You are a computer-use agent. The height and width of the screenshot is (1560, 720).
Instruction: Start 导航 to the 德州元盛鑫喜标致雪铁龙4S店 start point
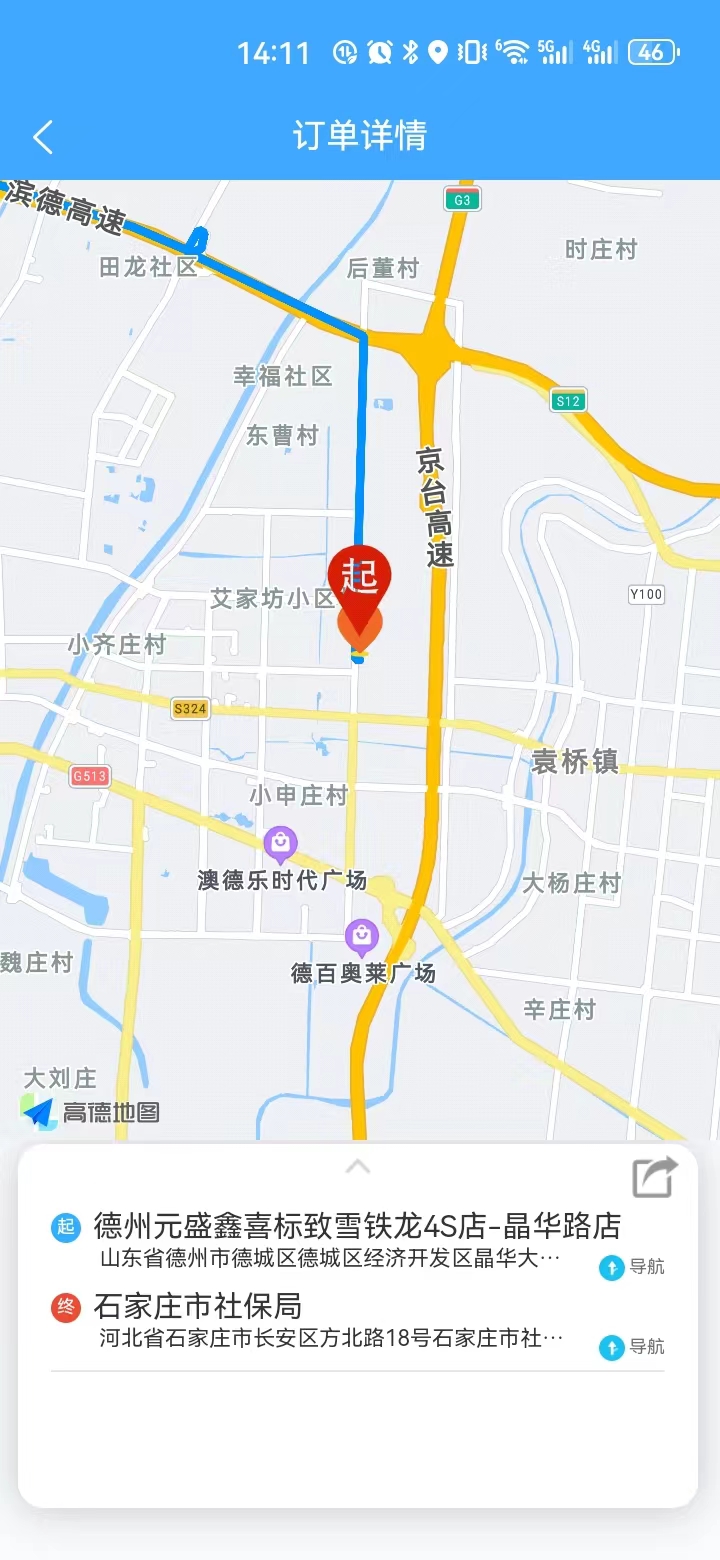[x=631, y=1267]
